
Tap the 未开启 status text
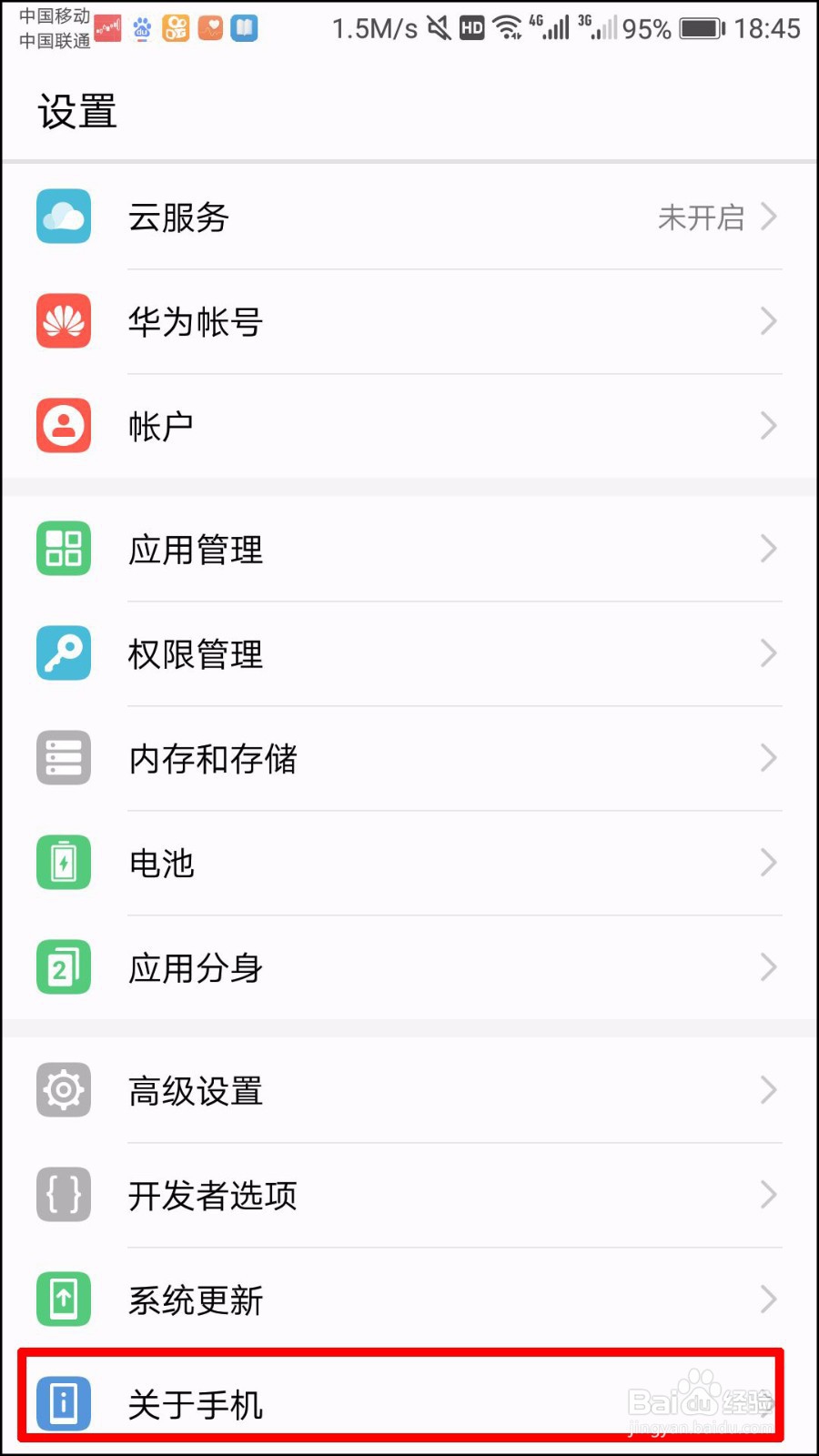[699, 217]
